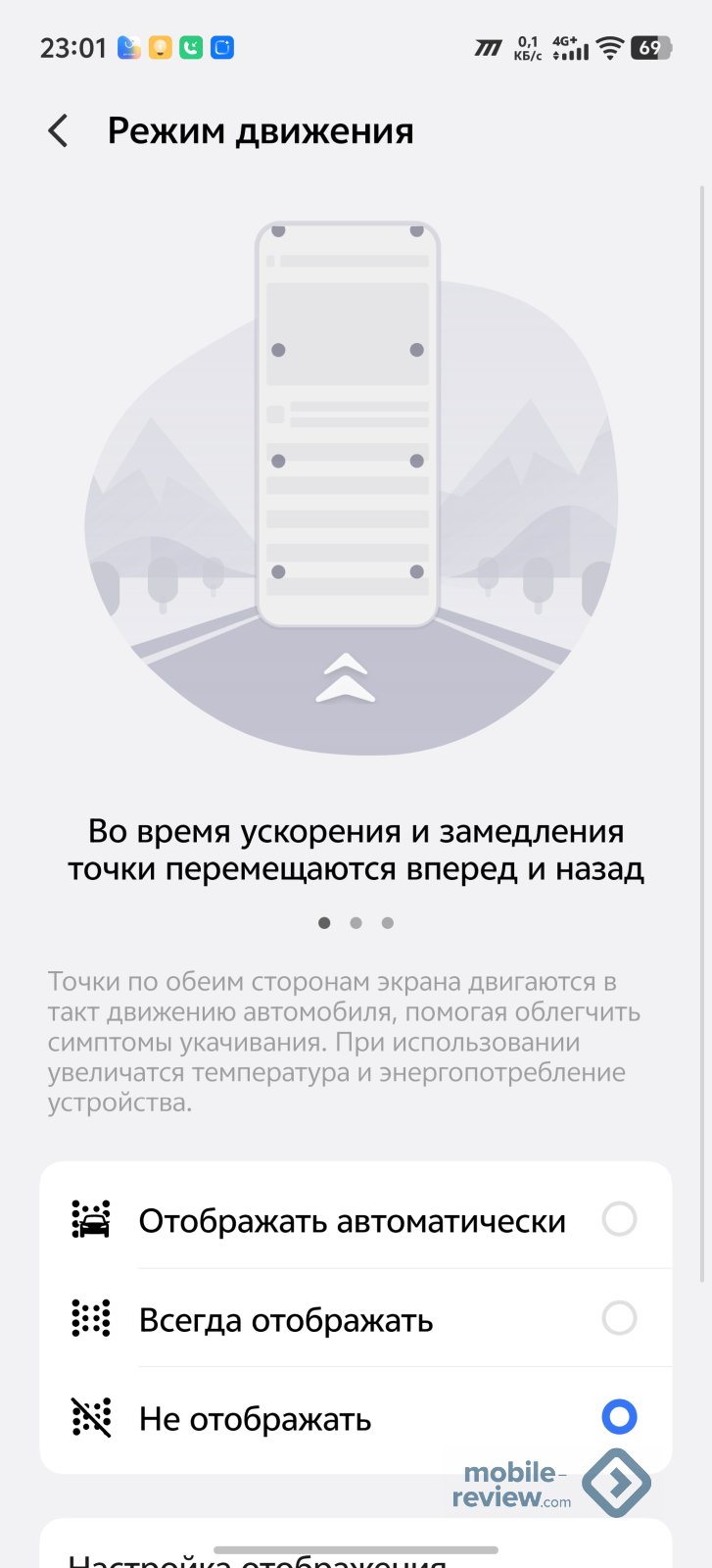712x1568 pixels.
Task: Select Не отображать option
Action: coord(618,1417)
